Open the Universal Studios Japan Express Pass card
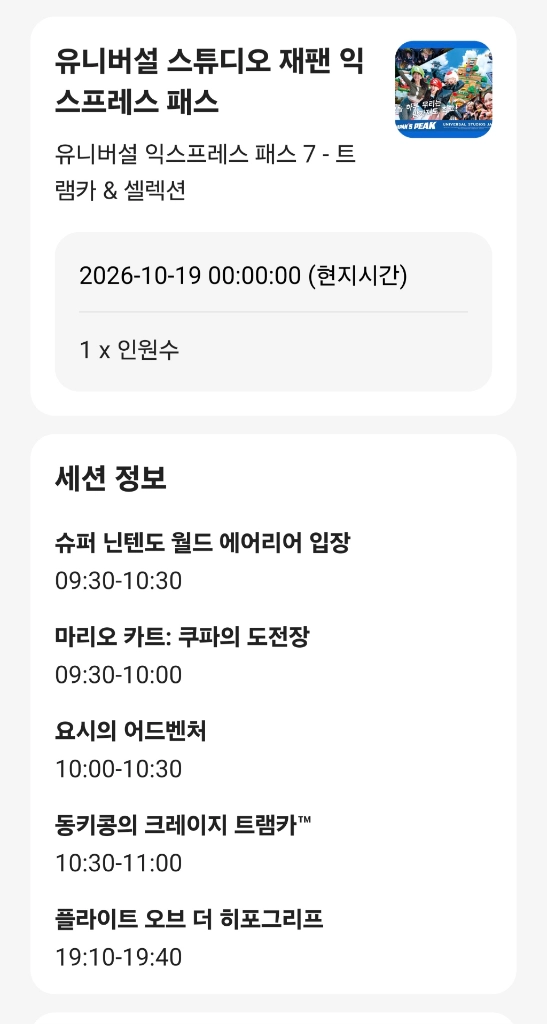This screenshot has width=547, height=1024. (x=273, y=216)
